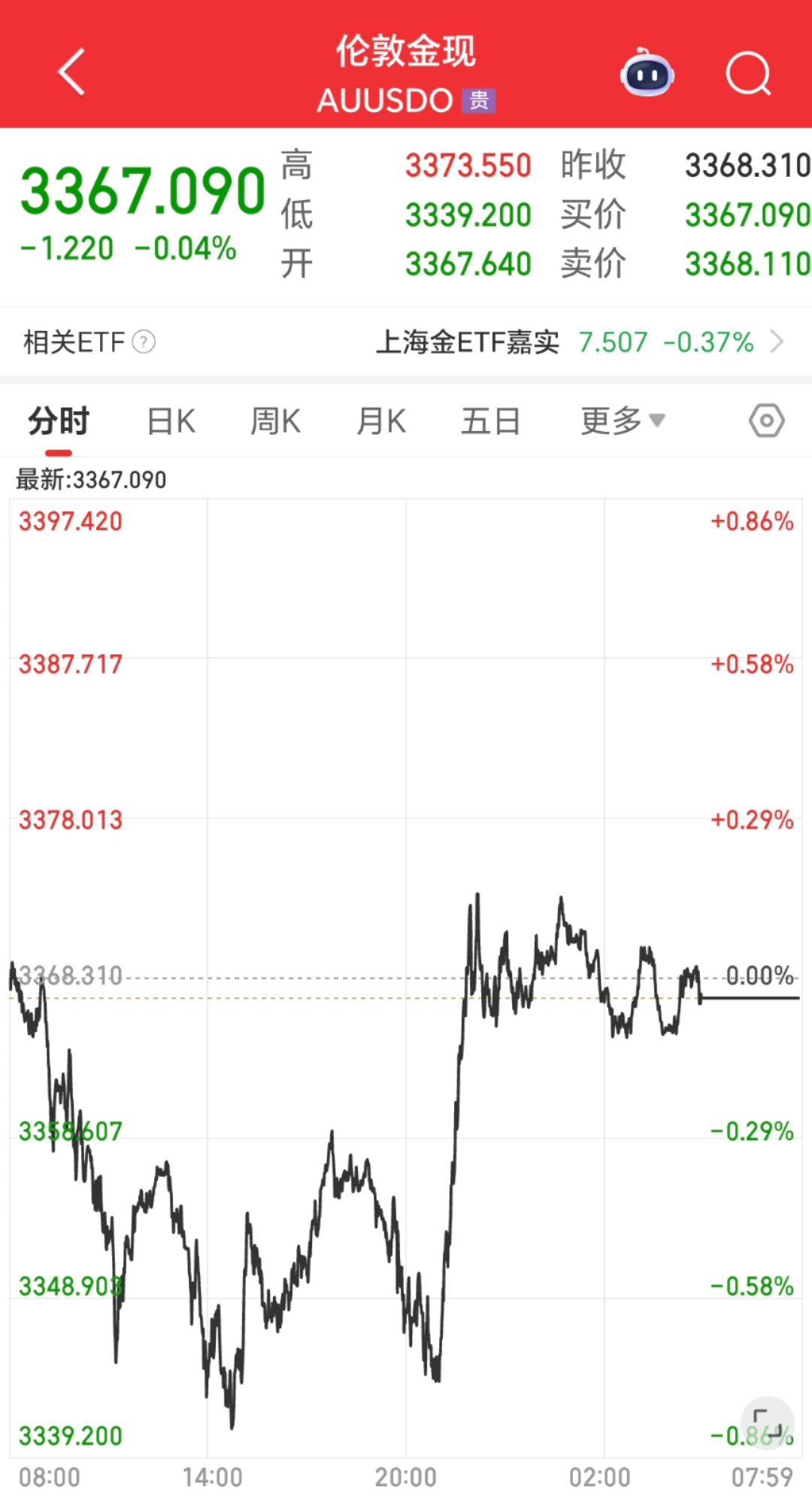812x1499 pixels.
Task: Open chart settings hexagon icon
Action: [x=767, y=421]
